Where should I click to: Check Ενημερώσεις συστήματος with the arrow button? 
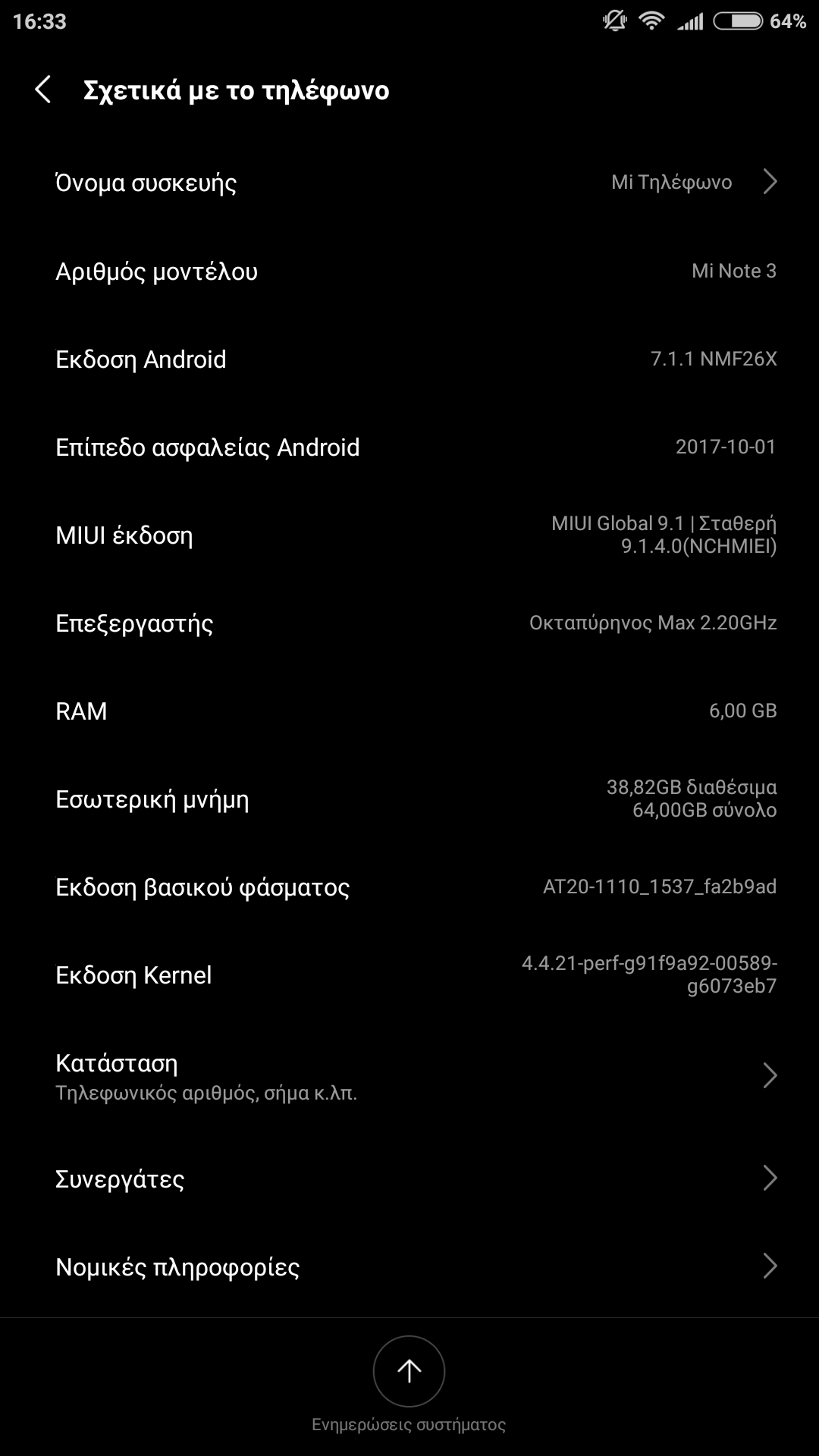pos(409,1371)
